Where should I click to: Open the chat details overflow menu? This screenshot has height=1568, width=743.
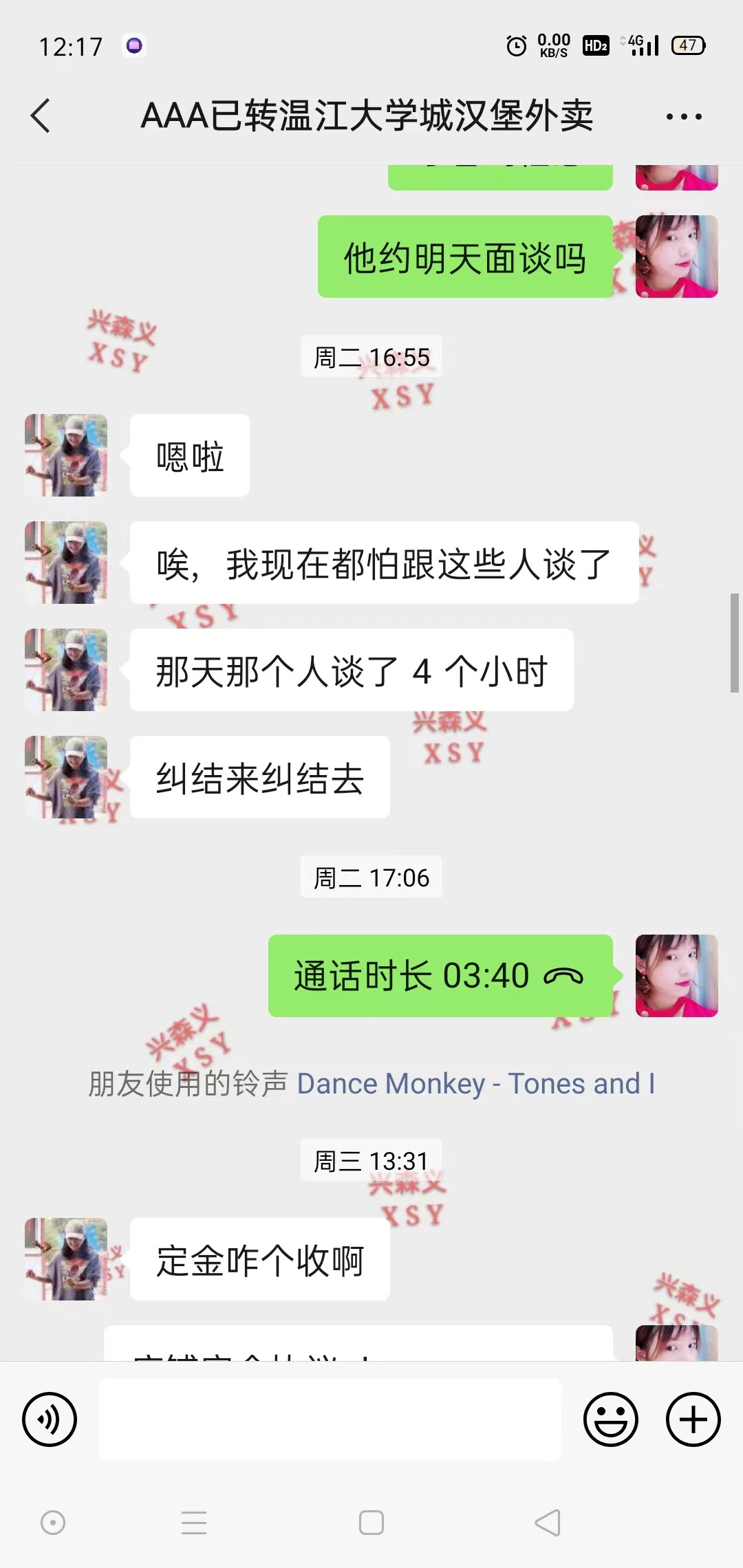coord(684,116)
